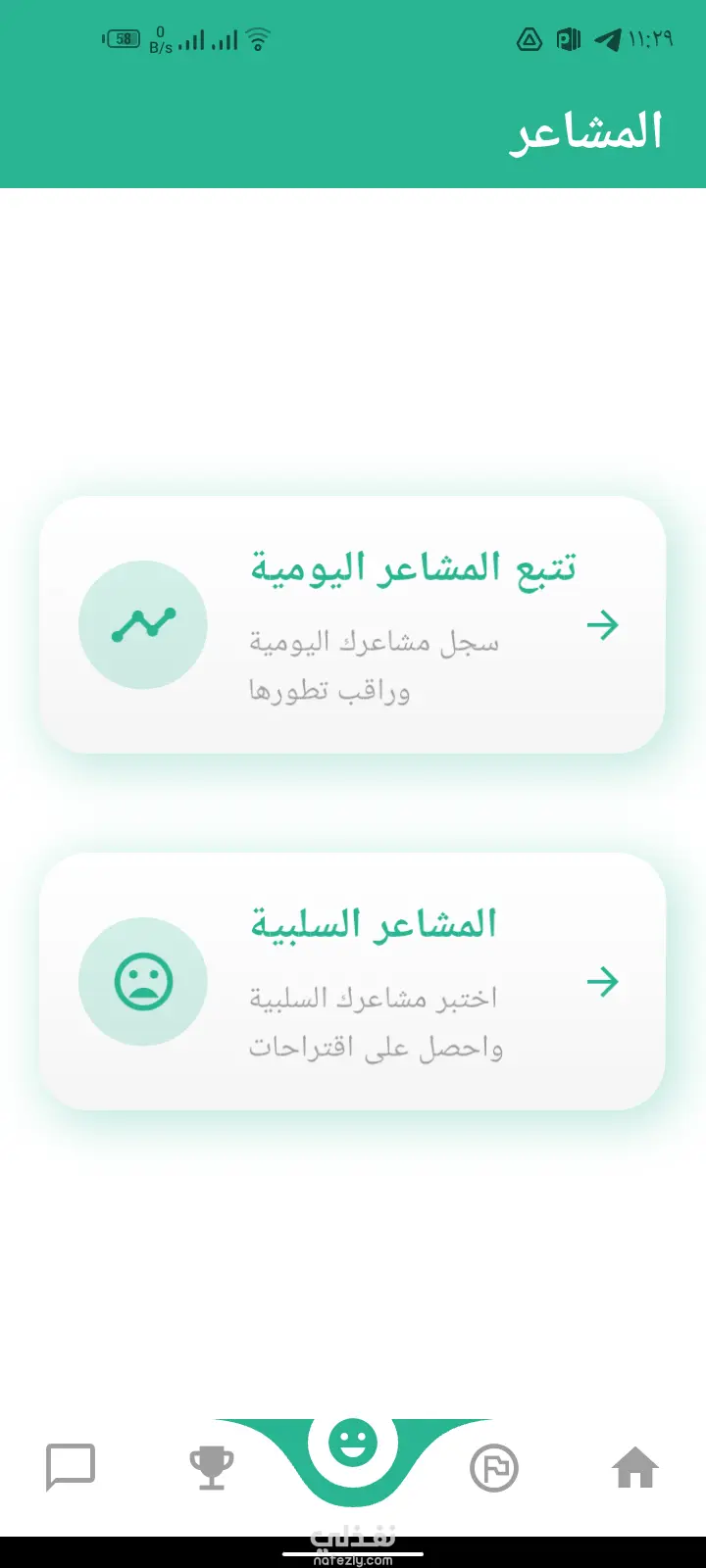Open the daily feelings tracking card
The height and width of the screenshot is (1568, 706).
pyautogui.click(x=353, y=625)
